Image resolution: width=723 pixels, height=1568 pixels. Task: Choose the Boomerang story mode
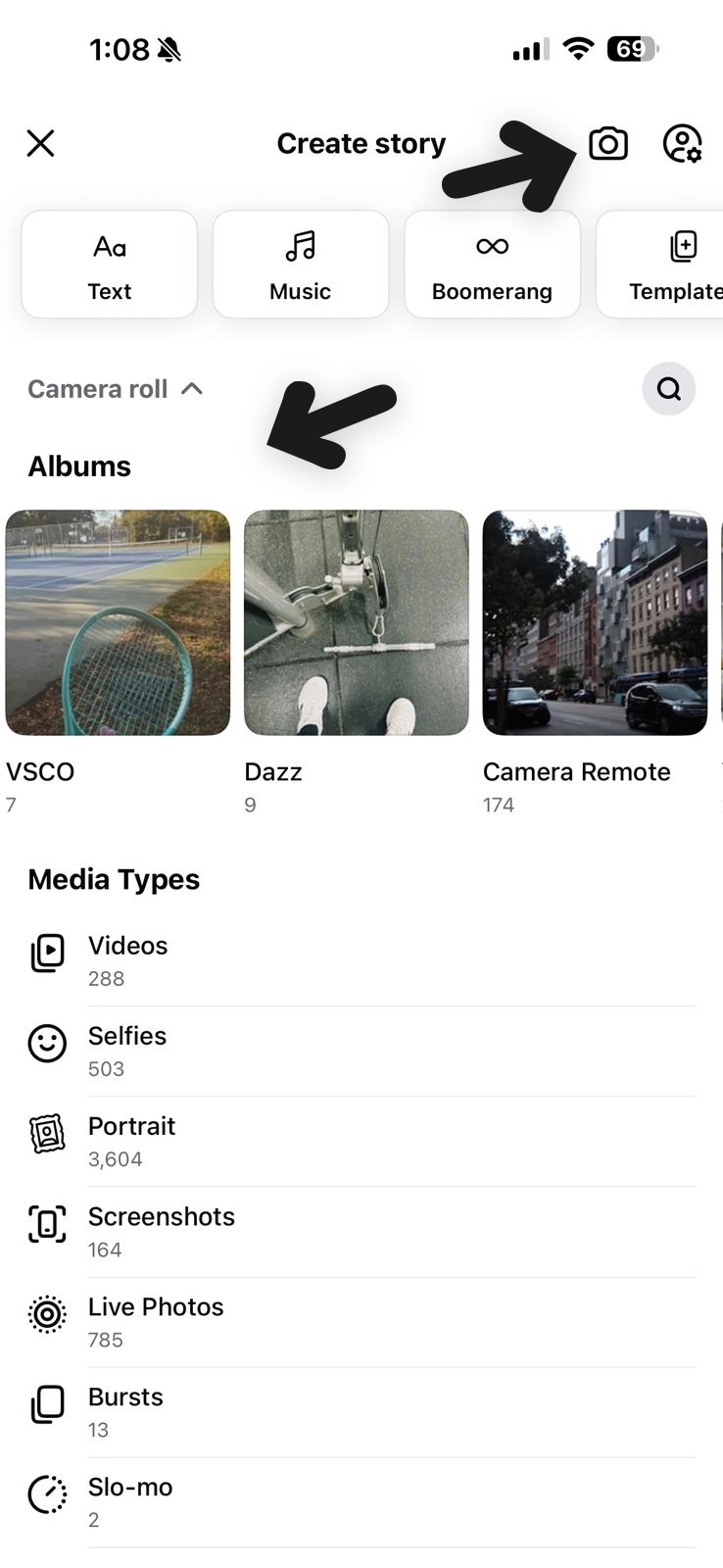[492, 264]
